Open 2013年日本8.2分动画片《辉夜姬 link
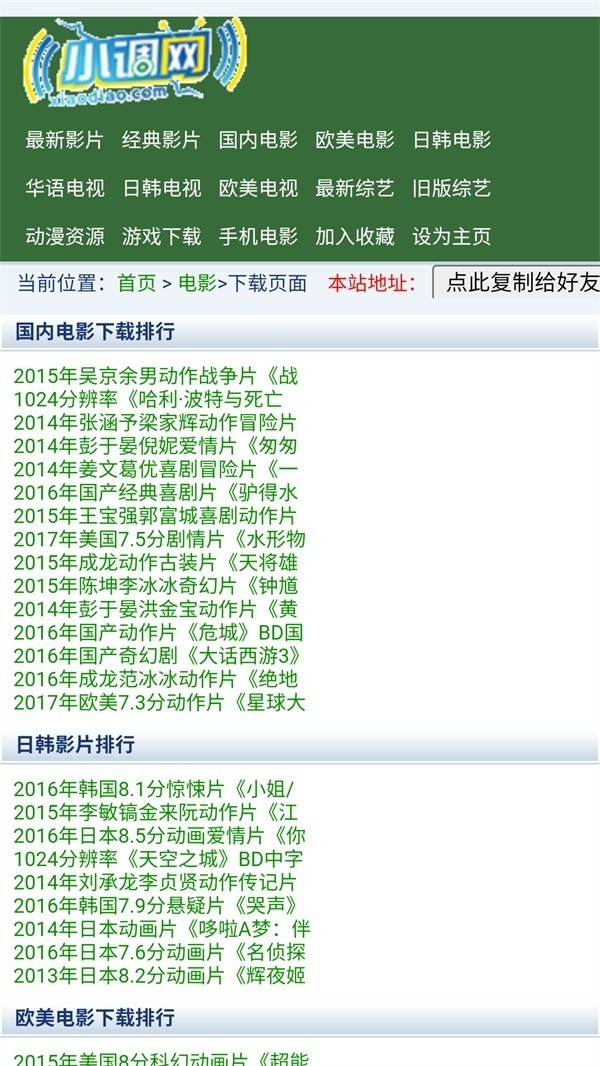The width and height of the screenshot is (600, 1066). coord(160,975)
